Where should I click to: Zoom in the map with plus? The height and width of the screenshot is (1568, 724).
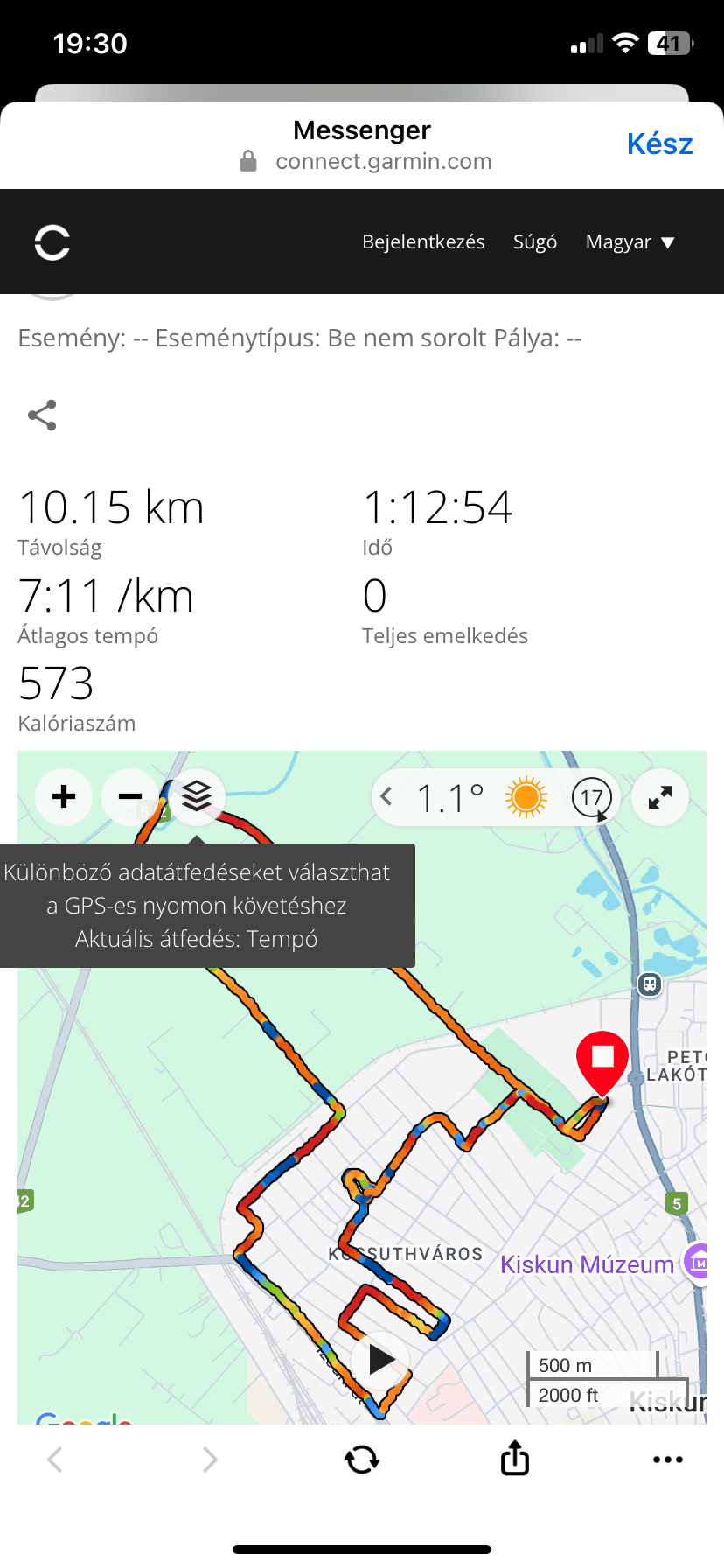pyautogui.click(x=64, y=797)
